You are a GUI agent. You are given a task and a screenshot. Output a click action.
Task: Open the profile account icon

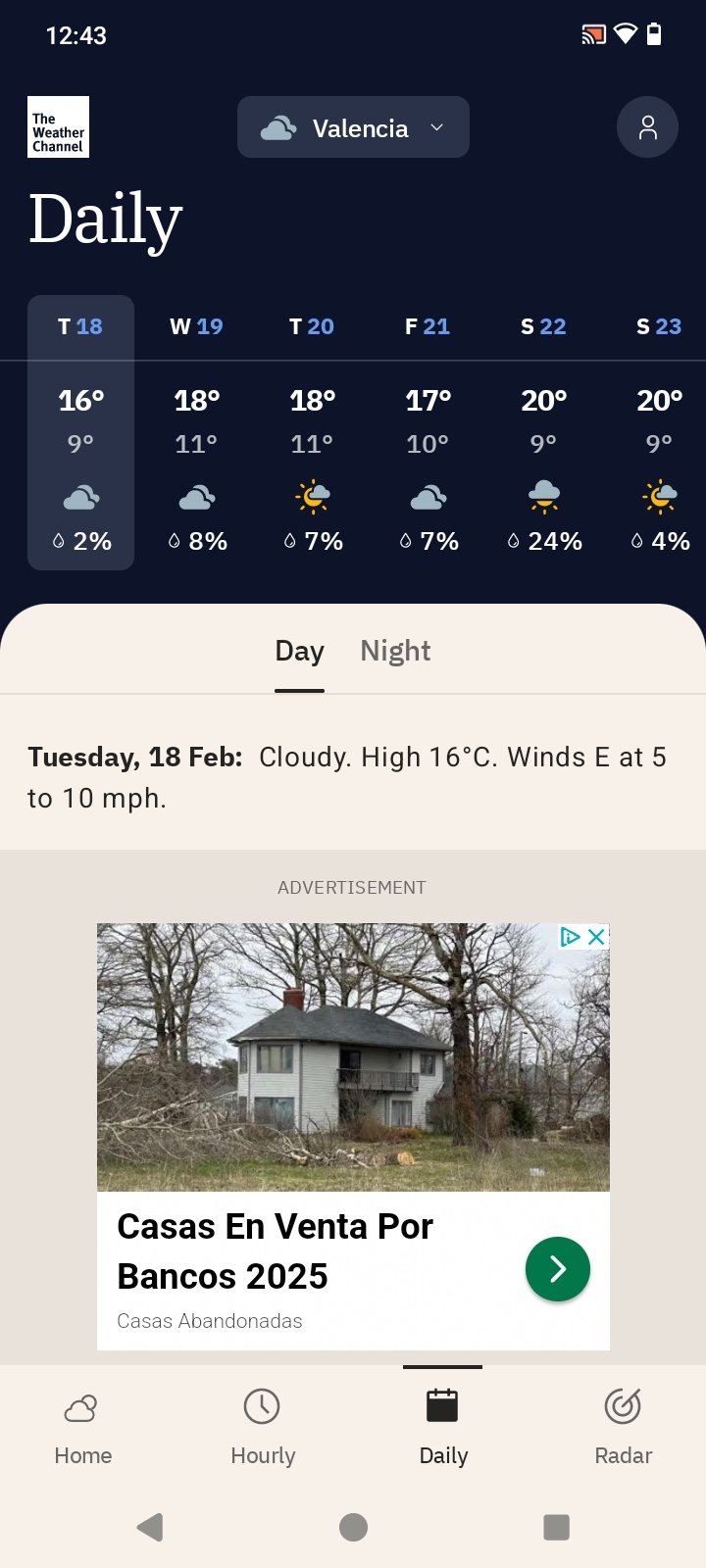point(647,127)
